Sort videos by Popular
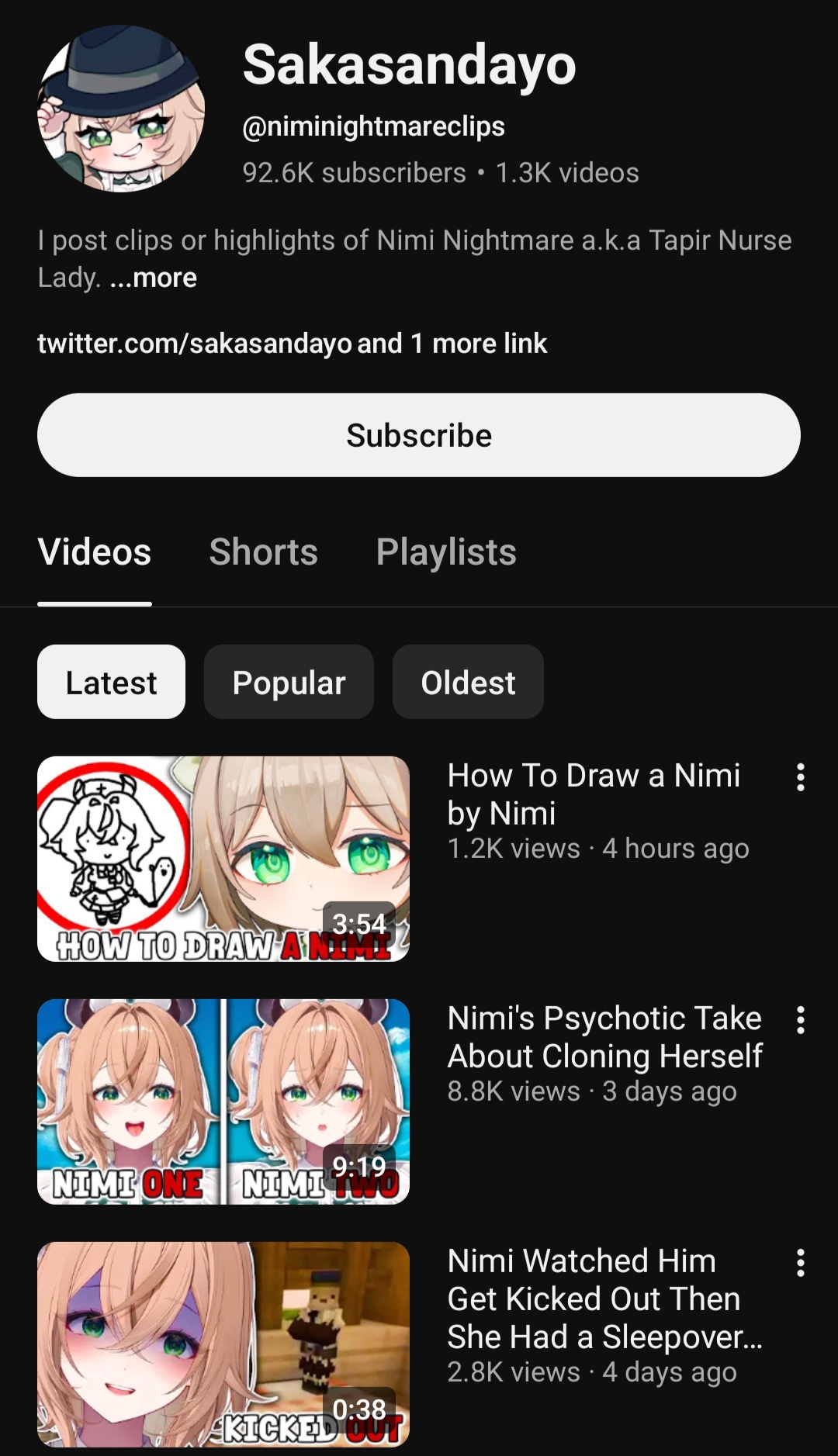The height and width of the screenshot is (1456, 838). click(x=289, y=683)
